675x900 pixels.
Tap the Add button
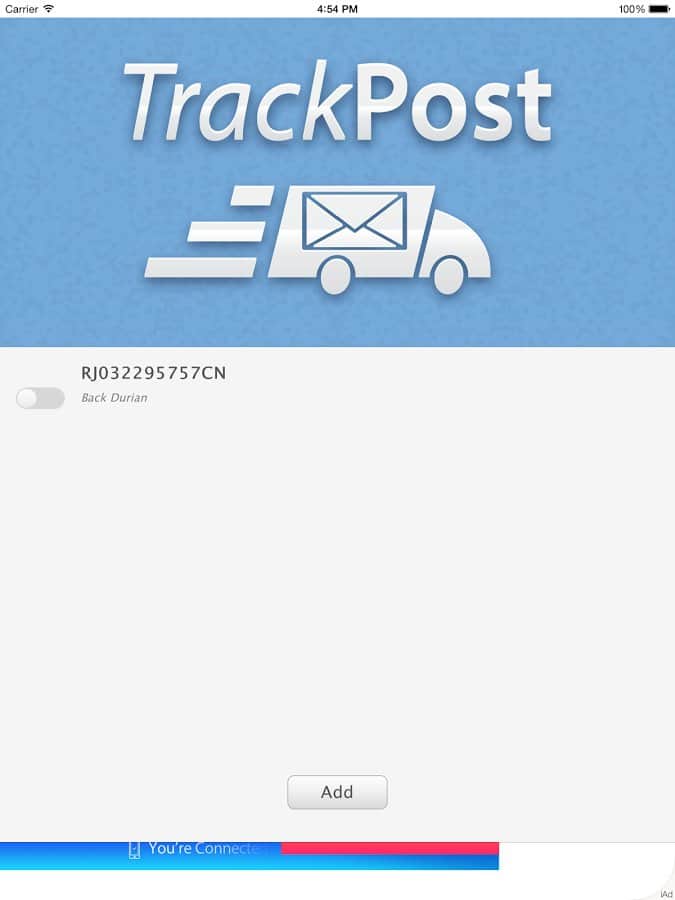pyautogui.click(x=337, y=792)
